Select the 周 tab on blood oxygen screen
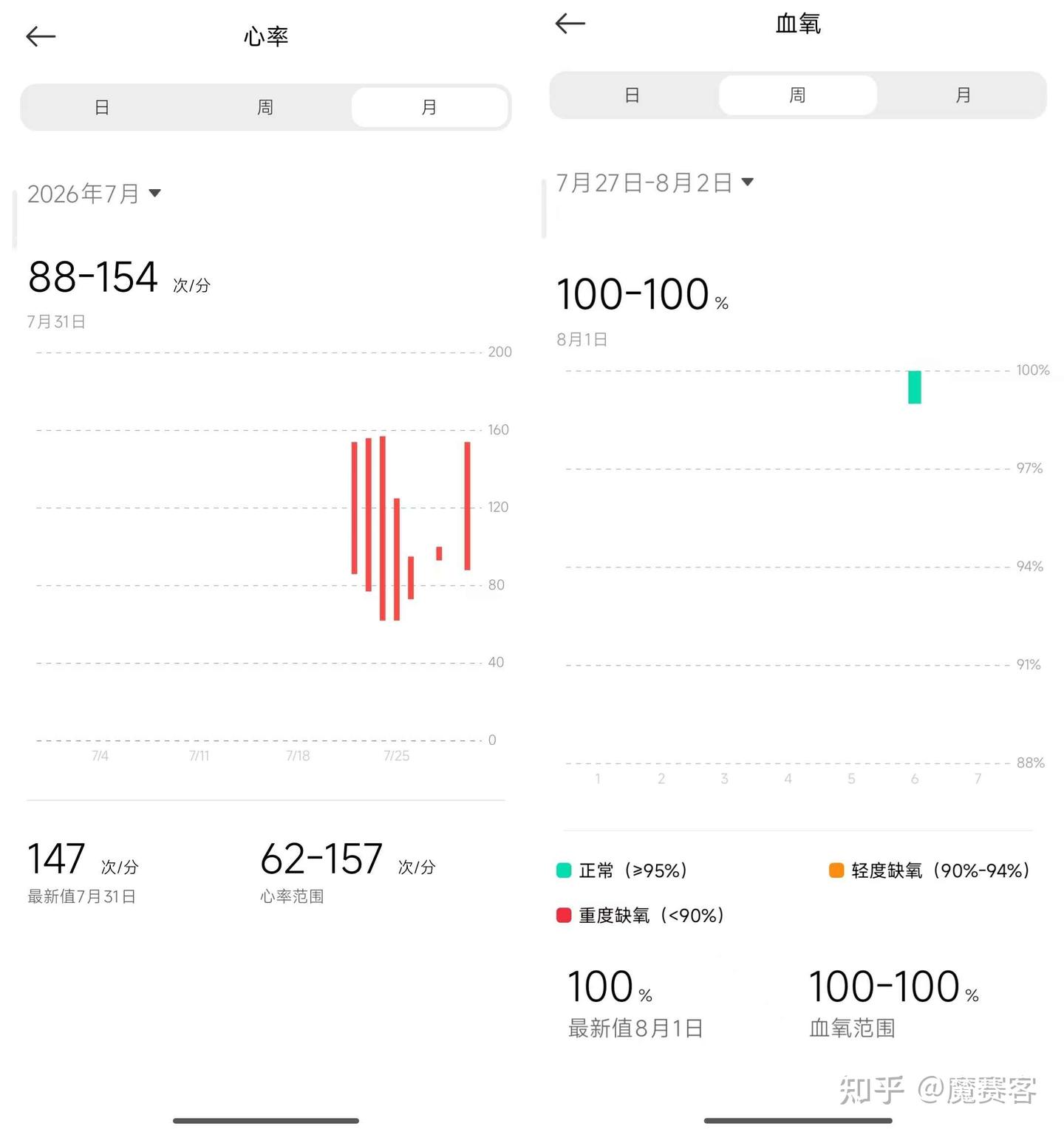1064x1132 pixels. (x=798, y=95)
